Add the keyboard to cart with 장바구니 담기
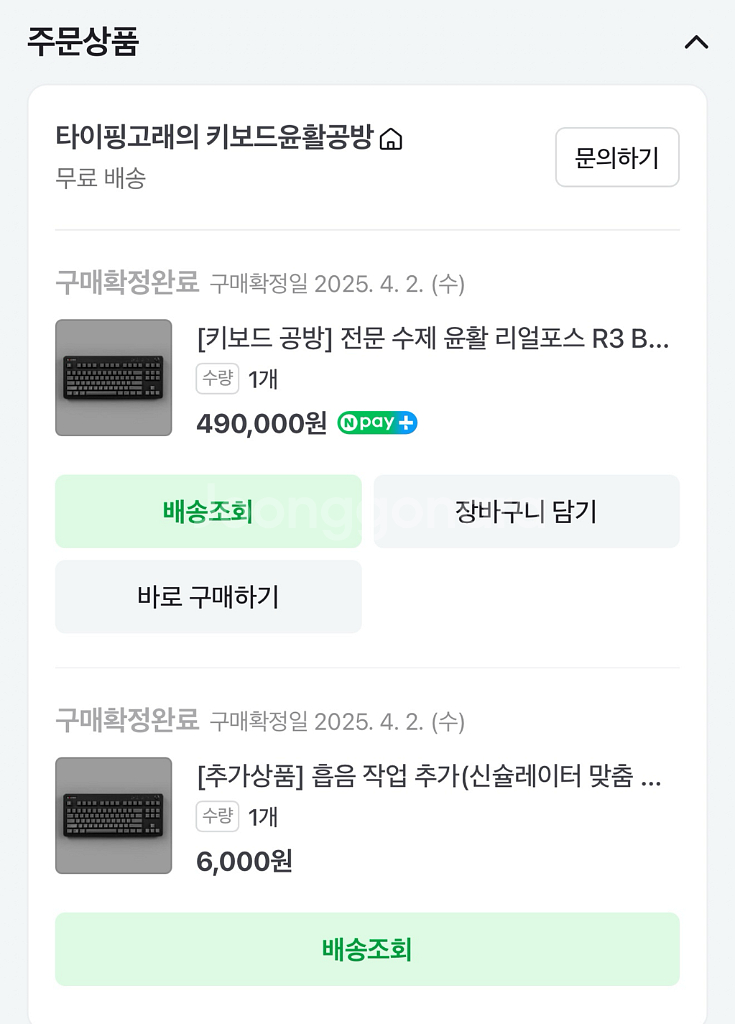Image resolution: width=735 pixels, height=1024 pixels. [526, 511]
